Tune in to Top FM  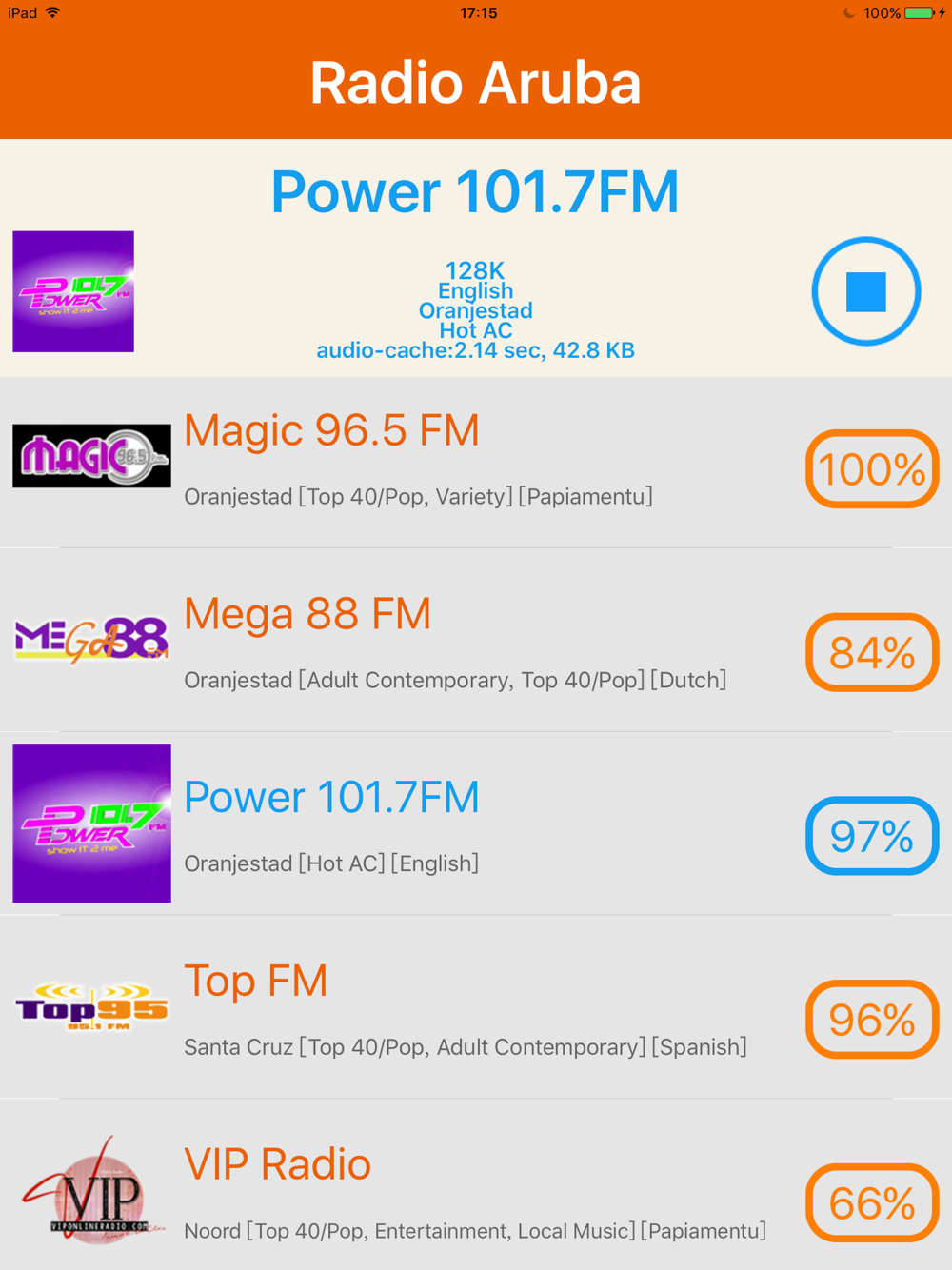click(476, 1007)
